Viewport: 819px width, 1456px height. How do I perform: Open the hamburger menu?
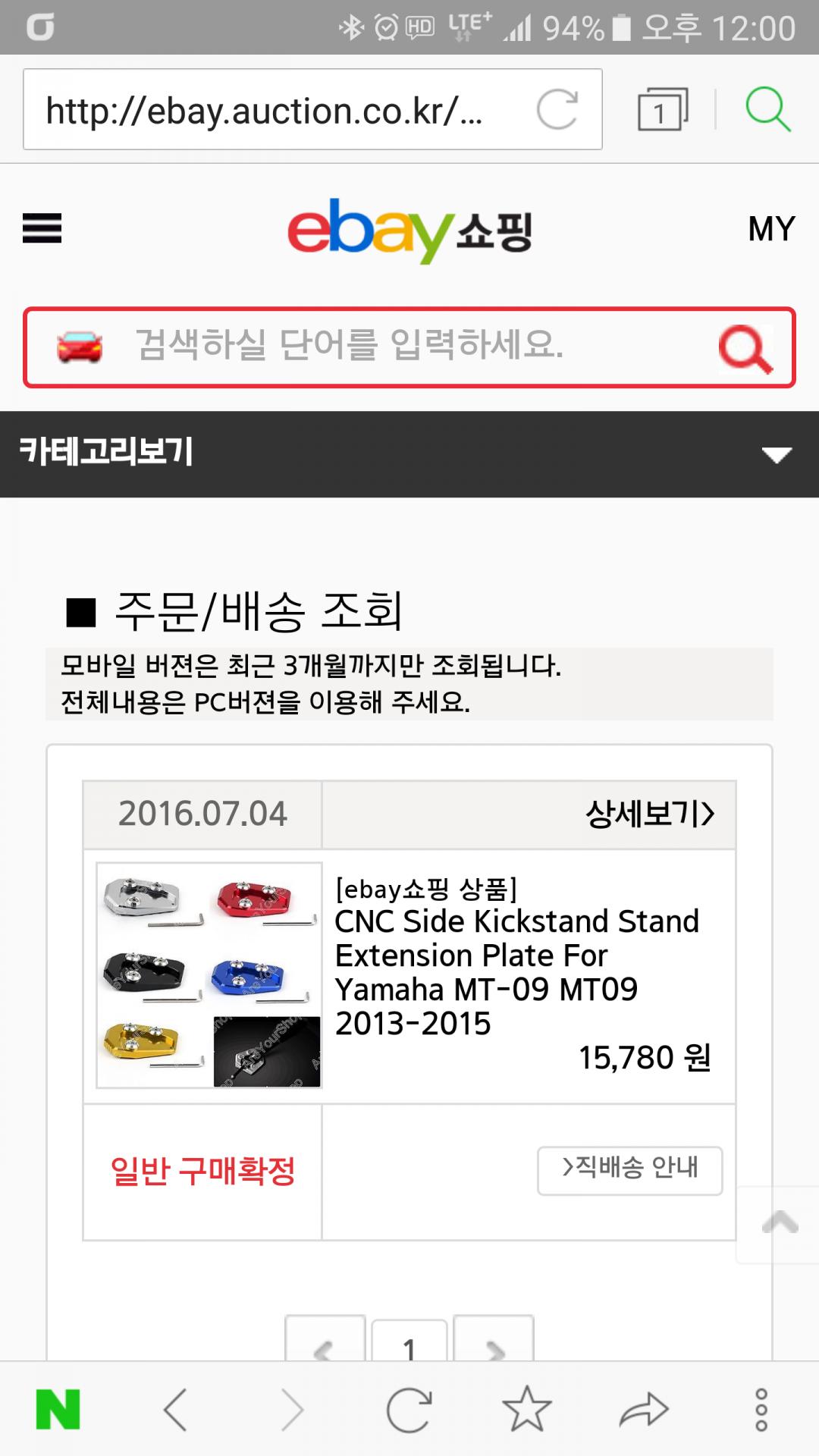pyautogui.click(x=42, y=227)
